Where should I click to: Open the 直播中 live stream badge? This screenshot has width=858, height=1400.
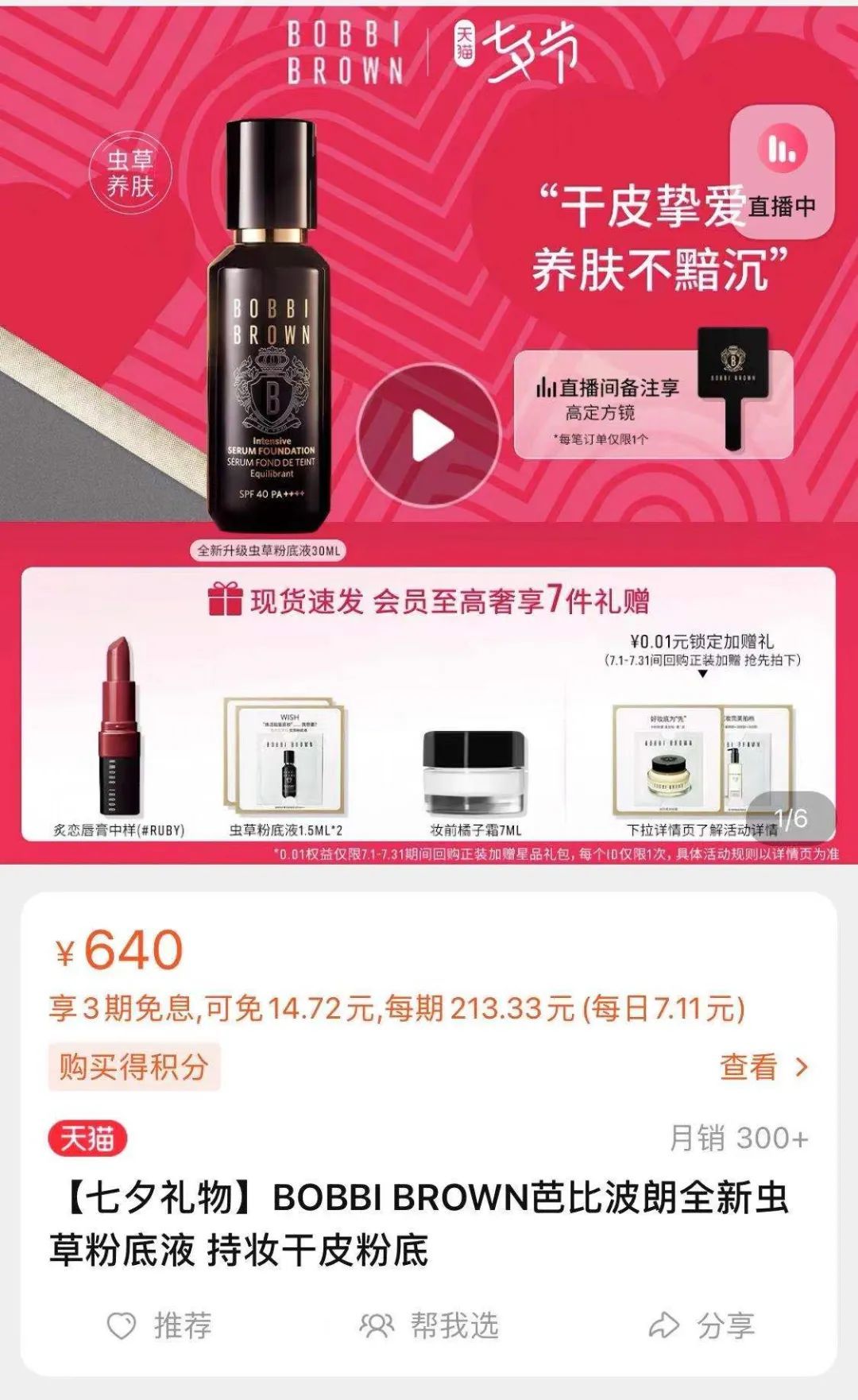tap(782, 172)
